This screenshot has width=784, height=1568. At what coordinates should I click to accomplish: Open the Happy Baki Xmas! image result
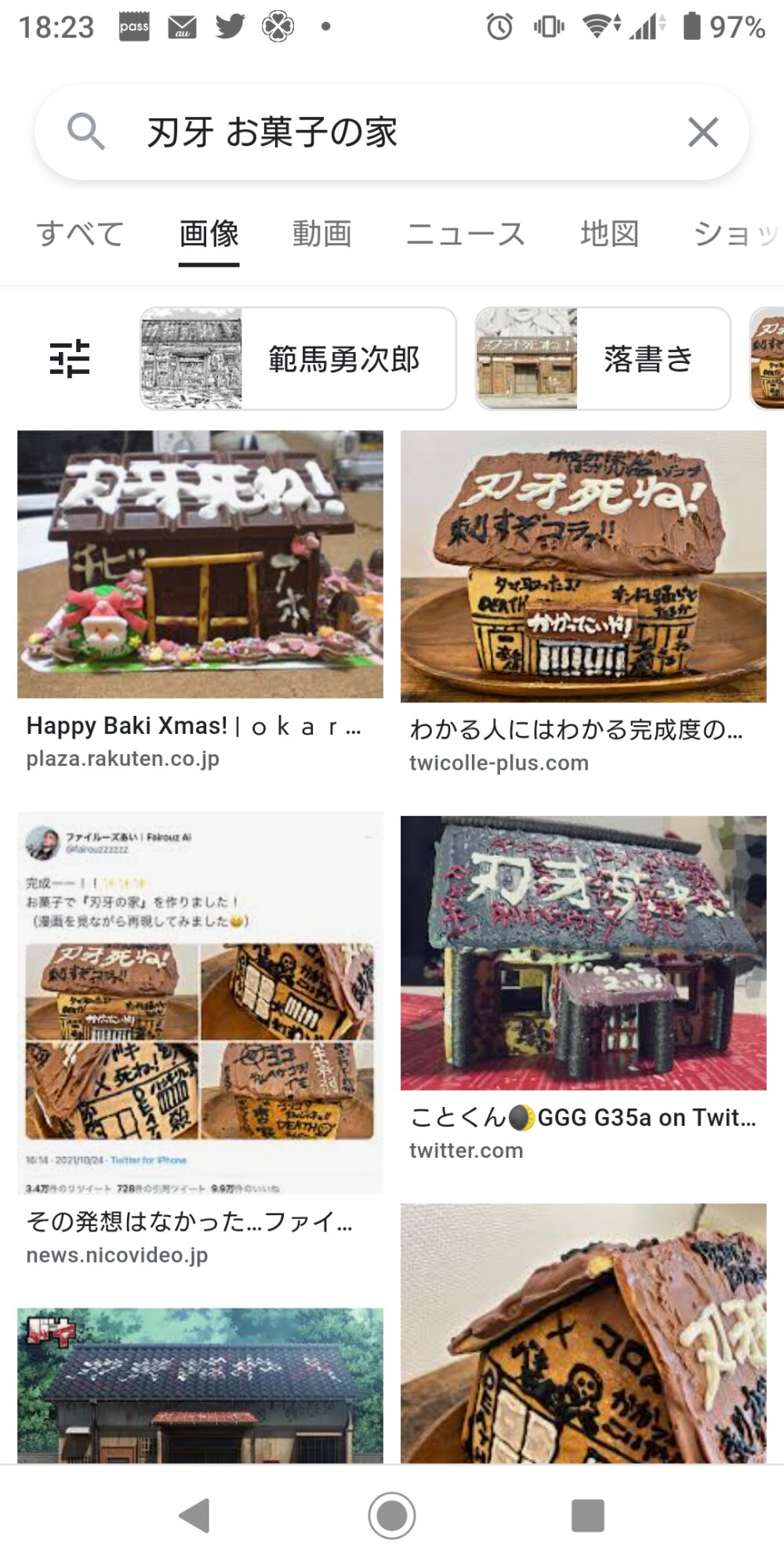point(200,564)
